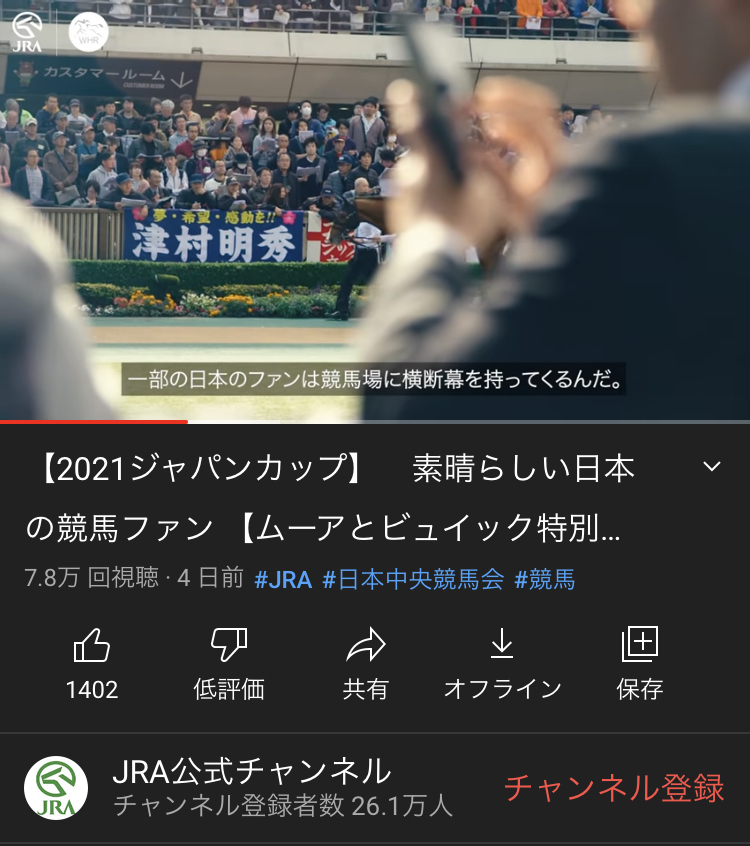Open the #日本中央競馬会 hashtag
Screen dimensions: 750x846
(x=413, y=580)
